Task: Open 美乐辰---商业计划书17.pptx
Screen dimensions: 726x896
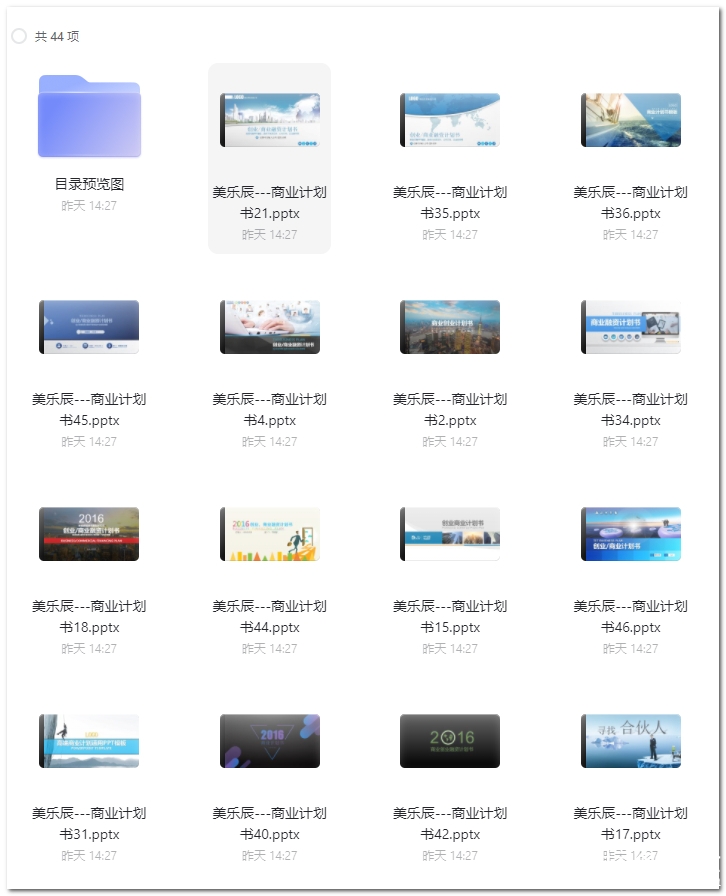Action: (x=631, y=741)
